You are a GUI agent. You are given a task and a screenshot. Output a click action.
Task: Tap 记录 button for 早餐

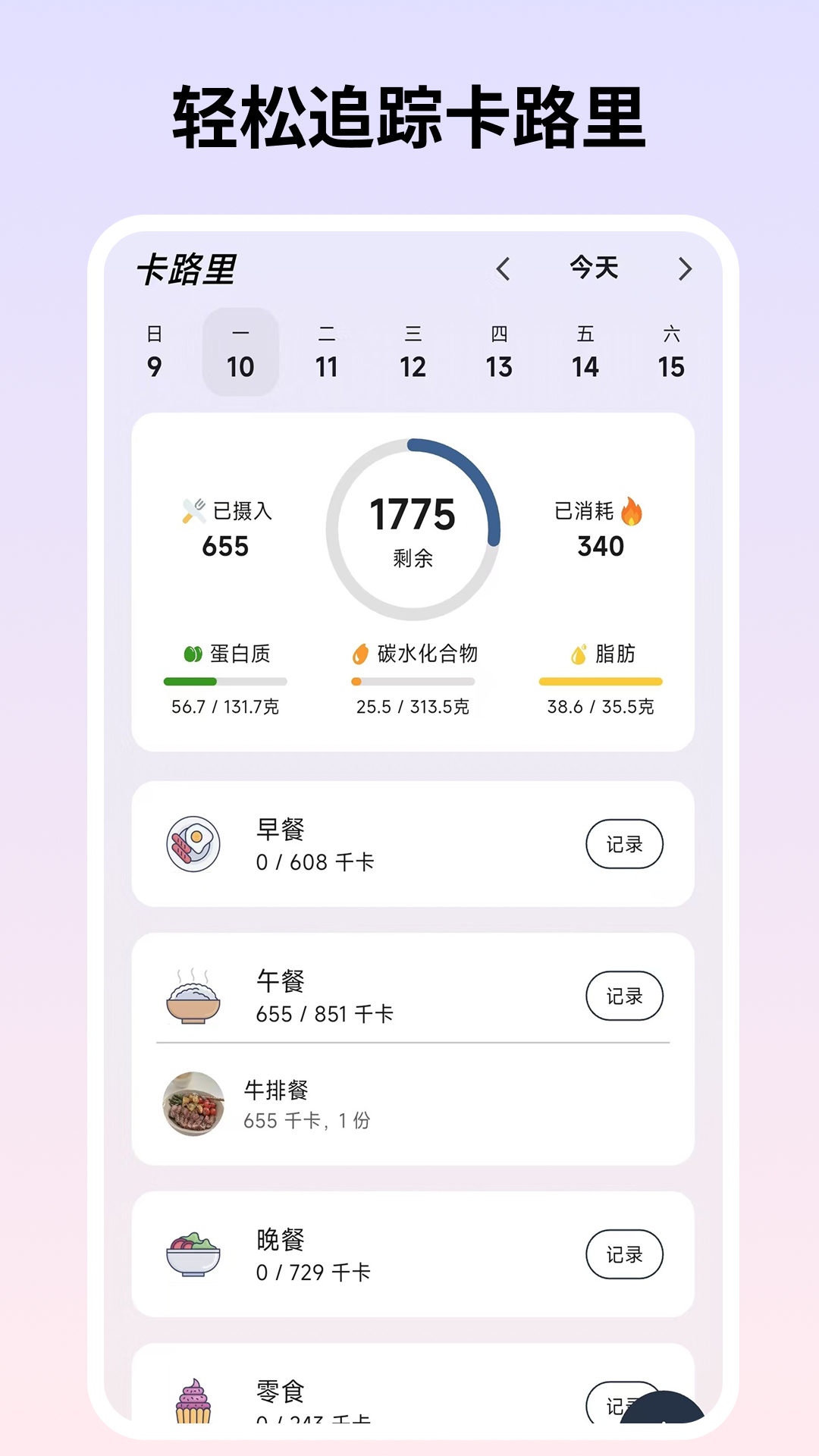(624, 844)
